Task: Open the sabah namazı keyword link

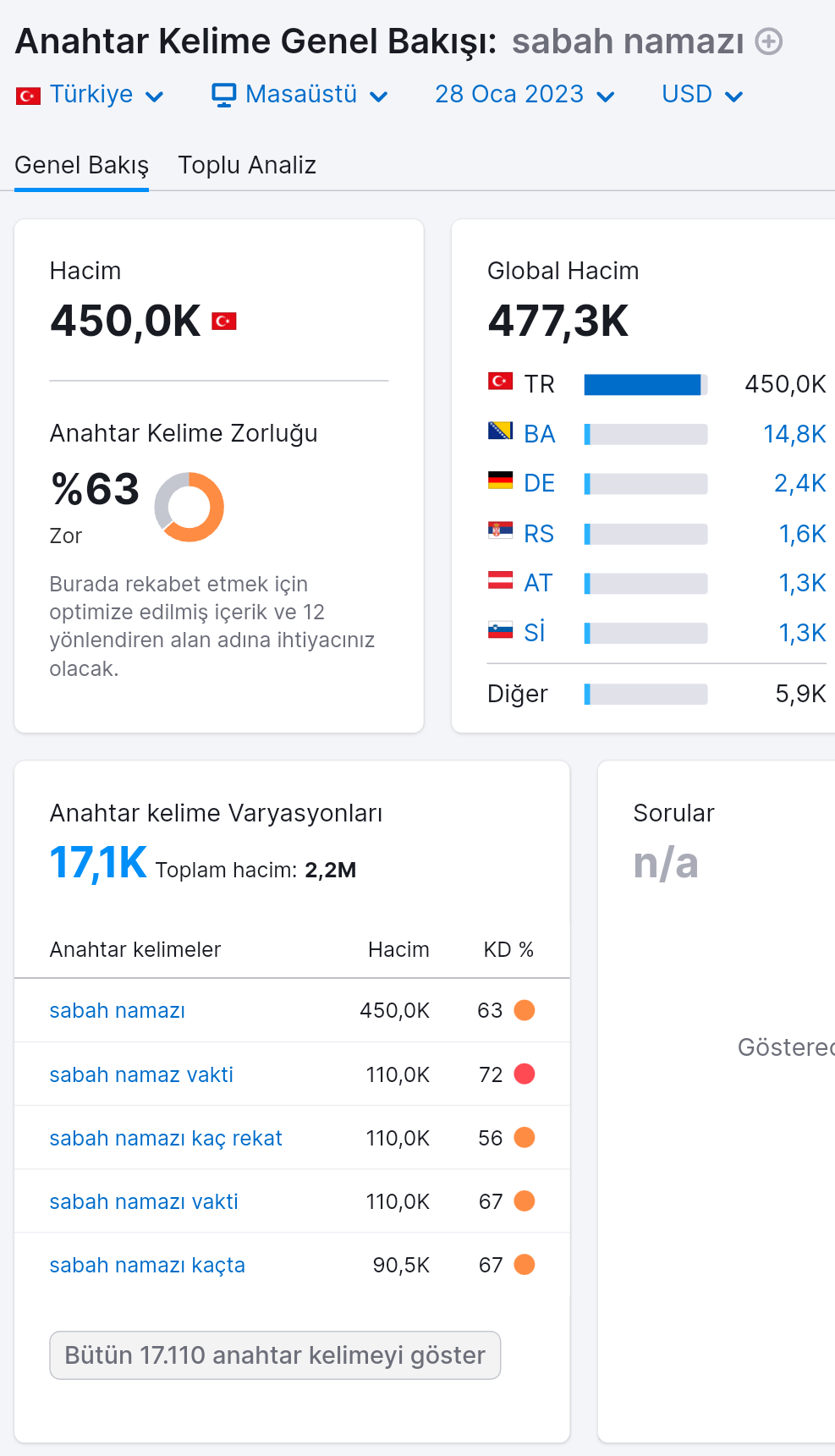Action: tap(118, 1010)
